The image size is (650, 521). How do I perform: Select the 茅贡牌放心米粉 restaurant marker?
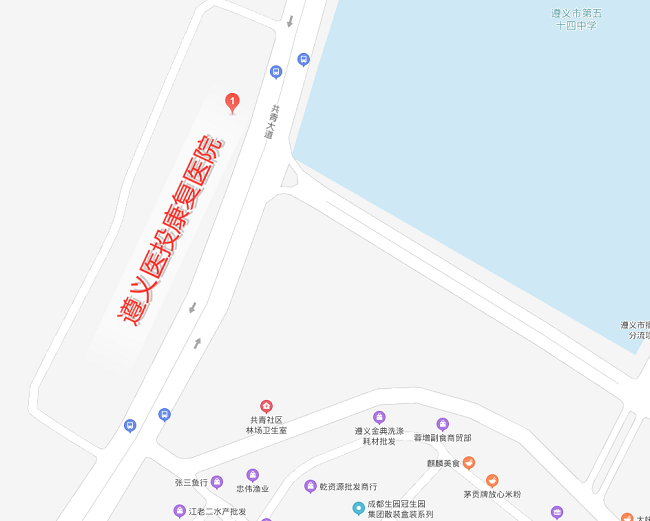click(492, 481)
